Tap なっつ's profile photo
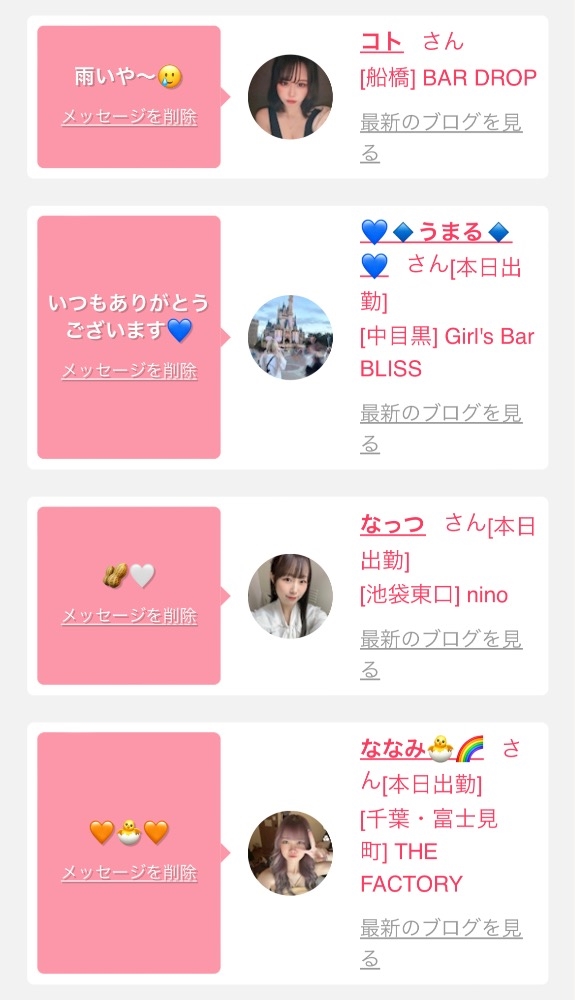 290,596
